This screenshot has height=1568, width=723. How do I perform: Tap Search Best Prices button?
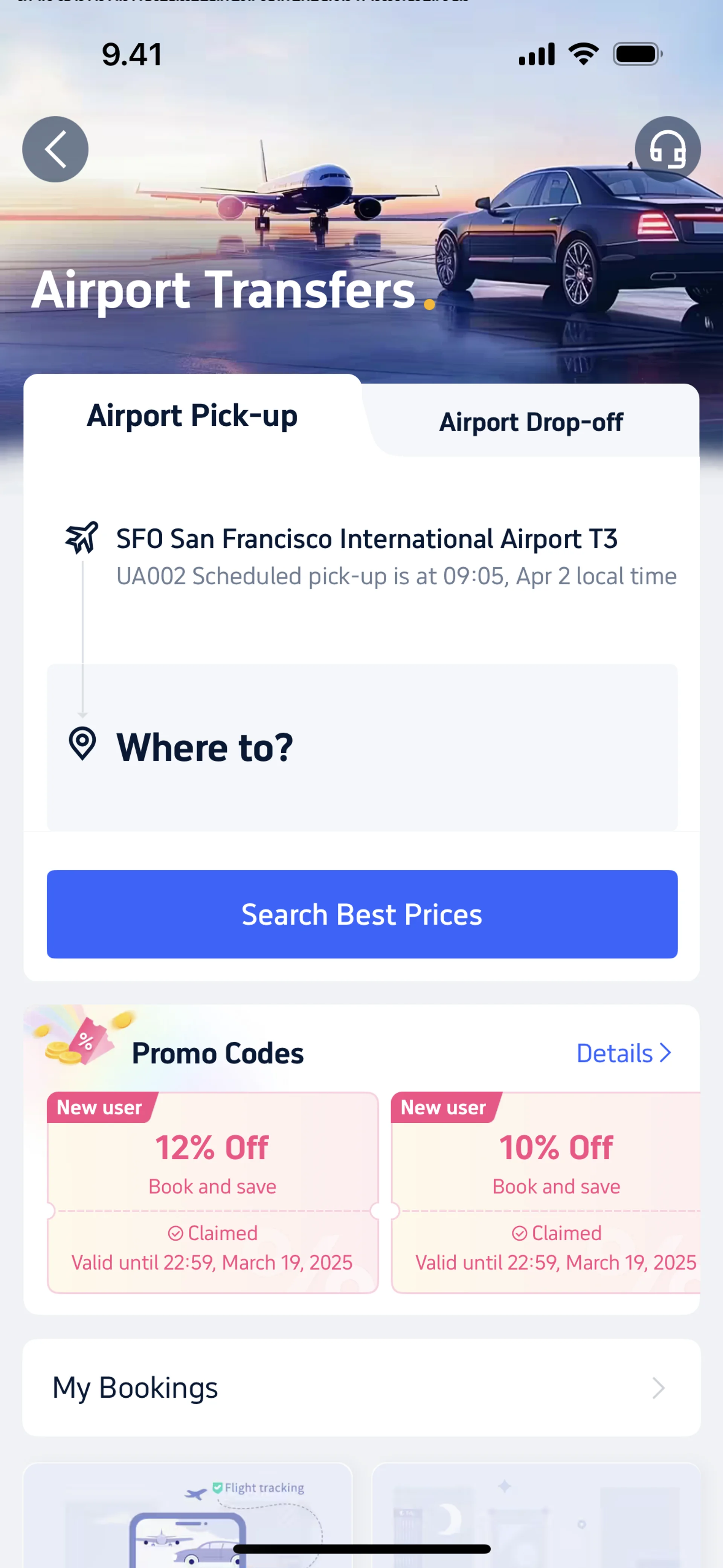tap(361, 914)
